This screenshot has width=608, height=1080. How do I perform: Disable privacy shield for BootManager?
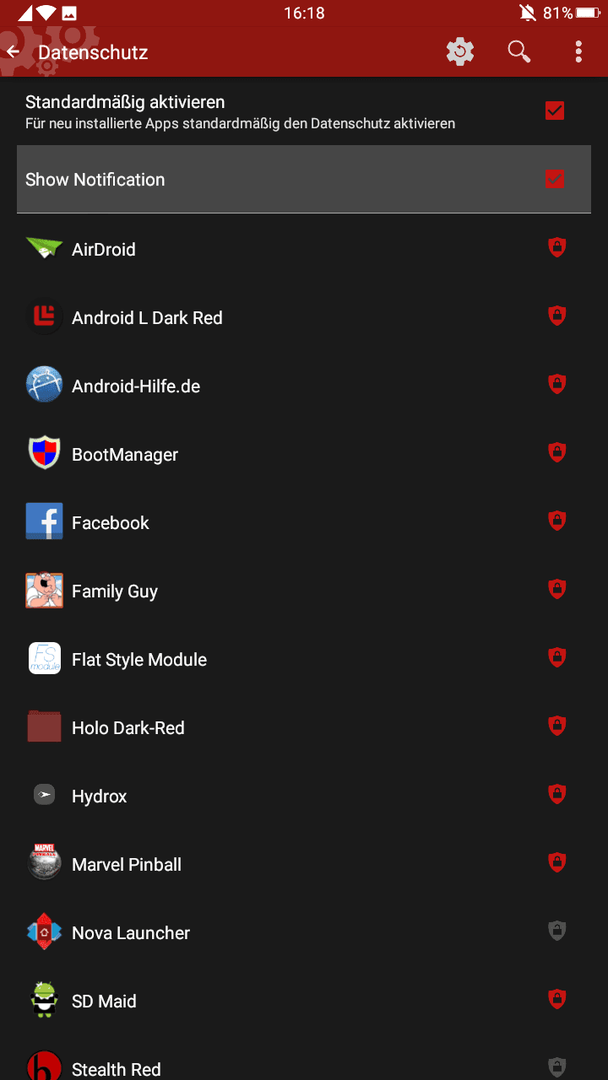click(x=556, y=453)
